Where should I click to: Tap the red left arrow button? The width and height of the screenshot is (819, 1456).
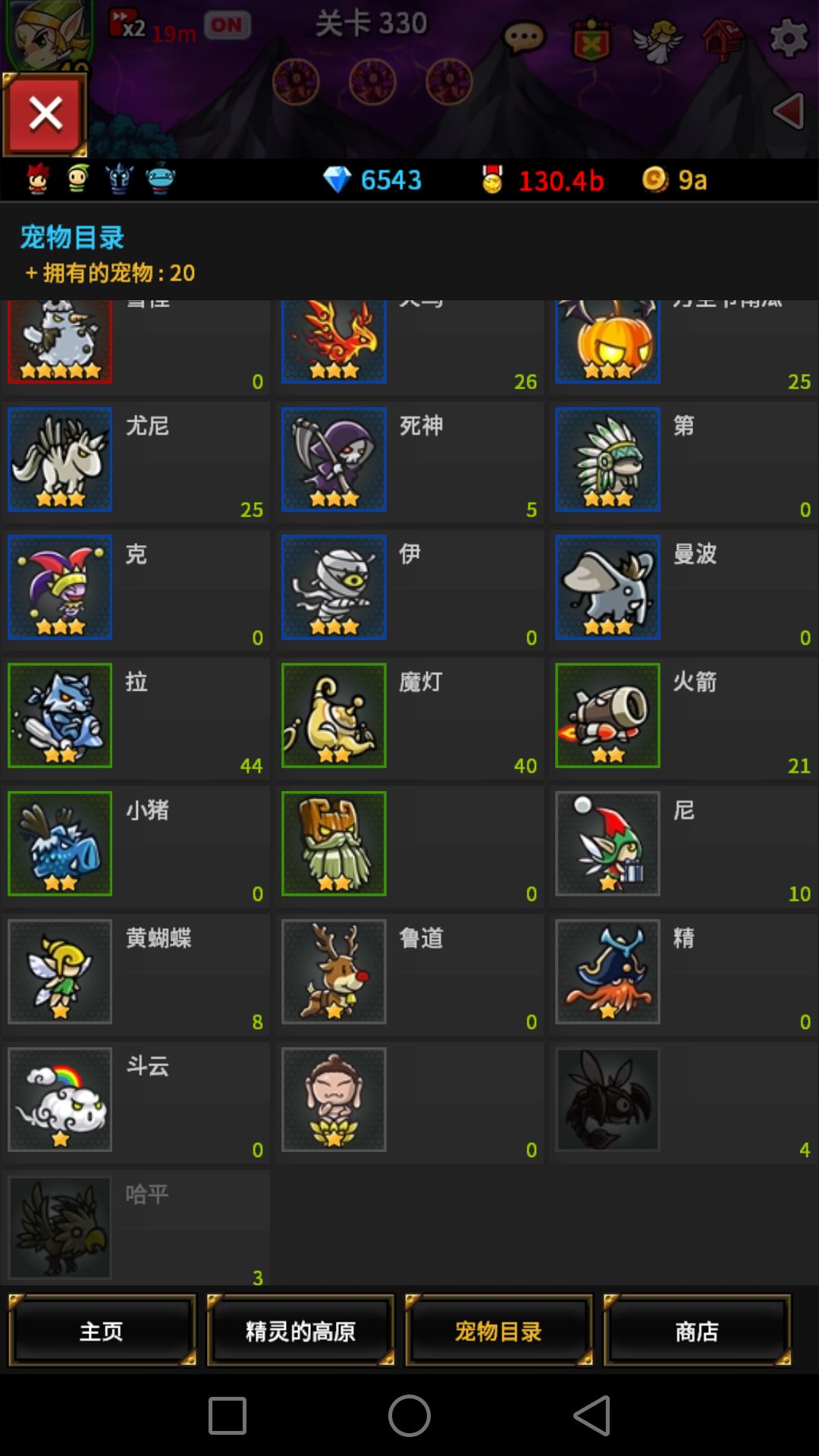tap(788, 111)
